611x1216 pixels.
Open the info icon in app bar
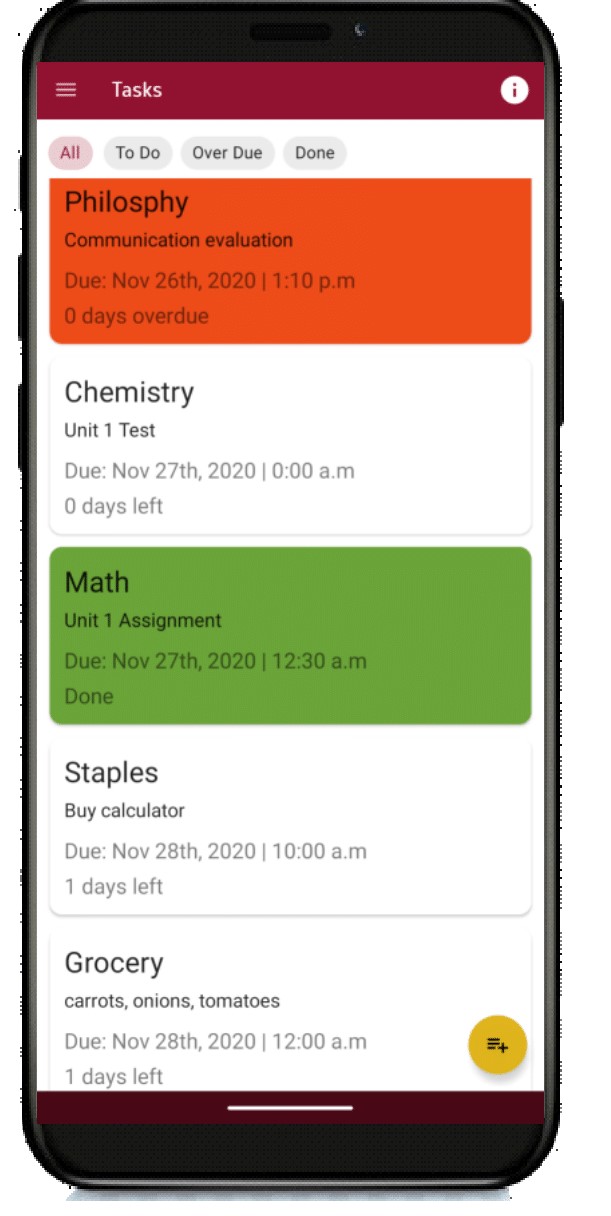[514, 90]
